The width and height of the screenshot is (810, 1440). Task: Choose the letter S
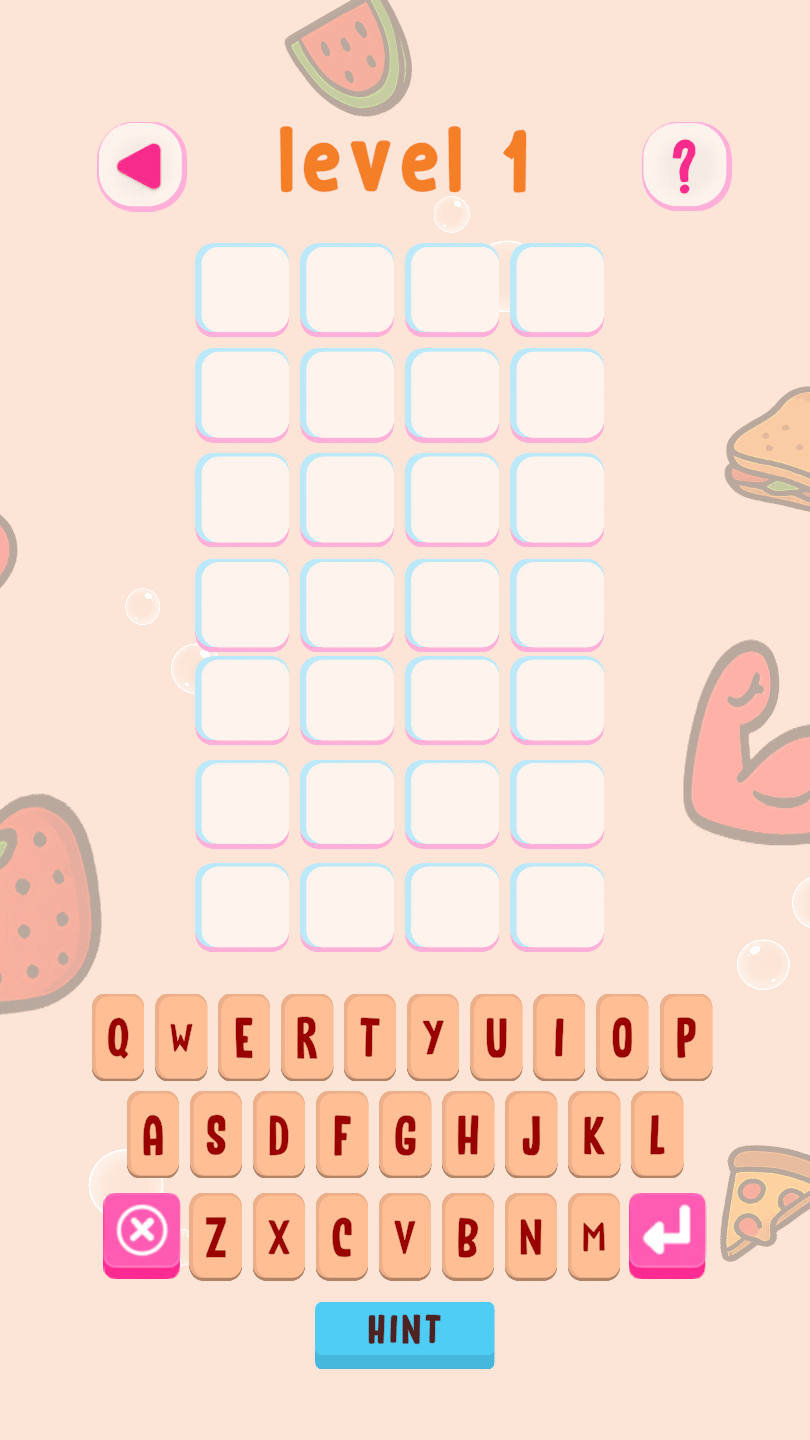click(x=216, y=1133)
